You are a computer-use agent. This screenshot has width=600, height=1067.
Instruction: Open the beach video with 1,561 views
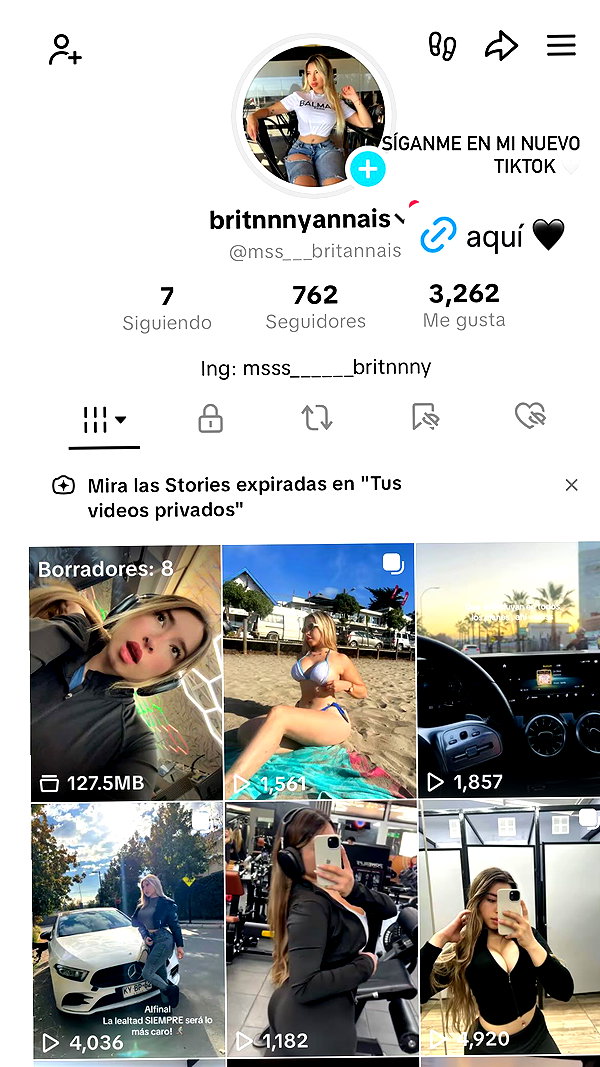pos(319,671)
